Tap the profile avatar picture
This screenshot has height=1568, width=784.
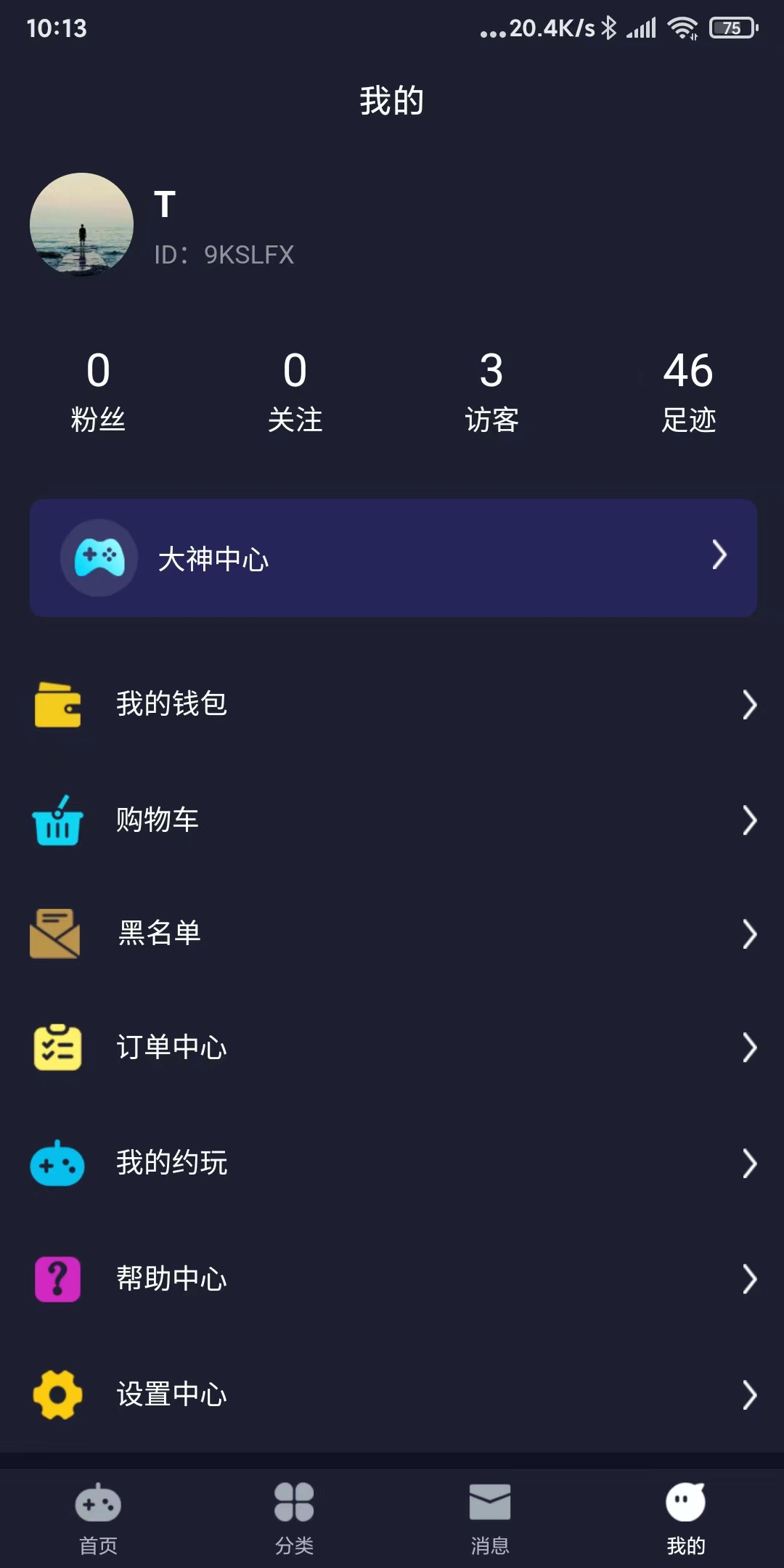(x=81, y=224)
